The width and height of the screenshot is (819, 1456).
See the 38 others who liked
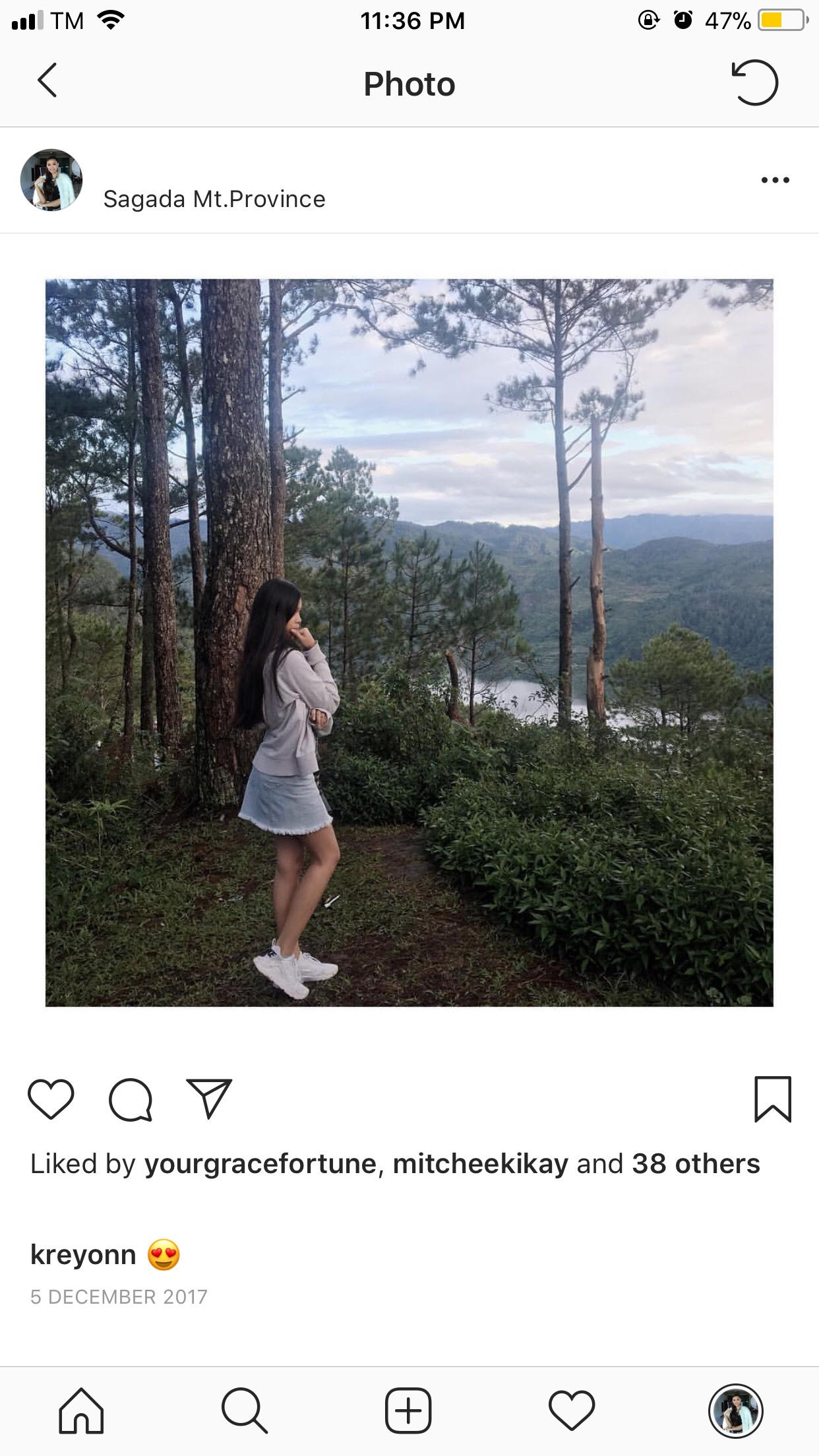[696, 1164]
